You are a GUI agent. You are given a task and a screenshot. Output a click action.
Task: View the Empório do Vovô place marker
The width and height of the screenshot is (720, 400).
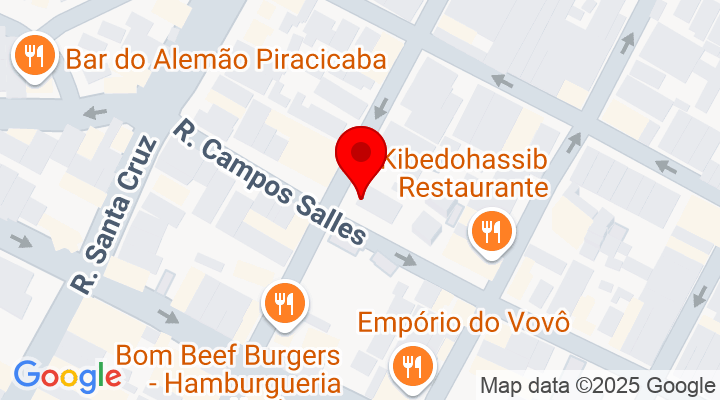pos(410,364)
